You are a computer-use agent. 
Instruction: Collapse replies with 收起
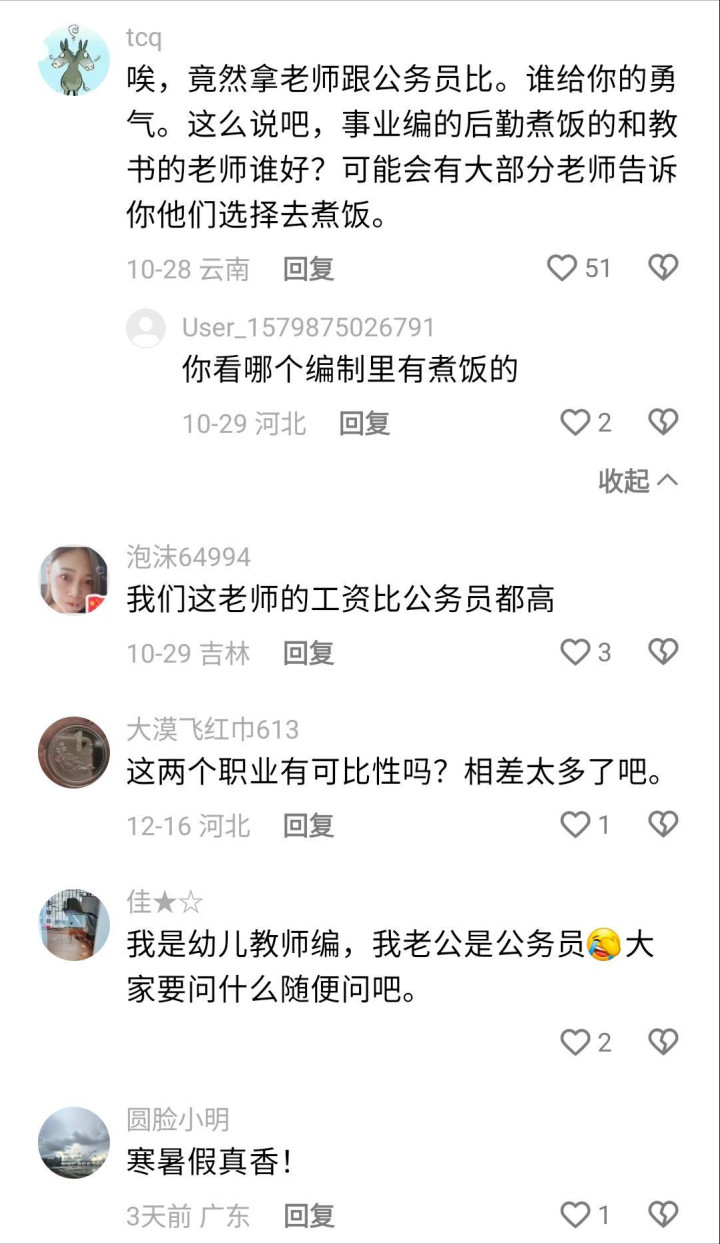[x=638, y=481]
